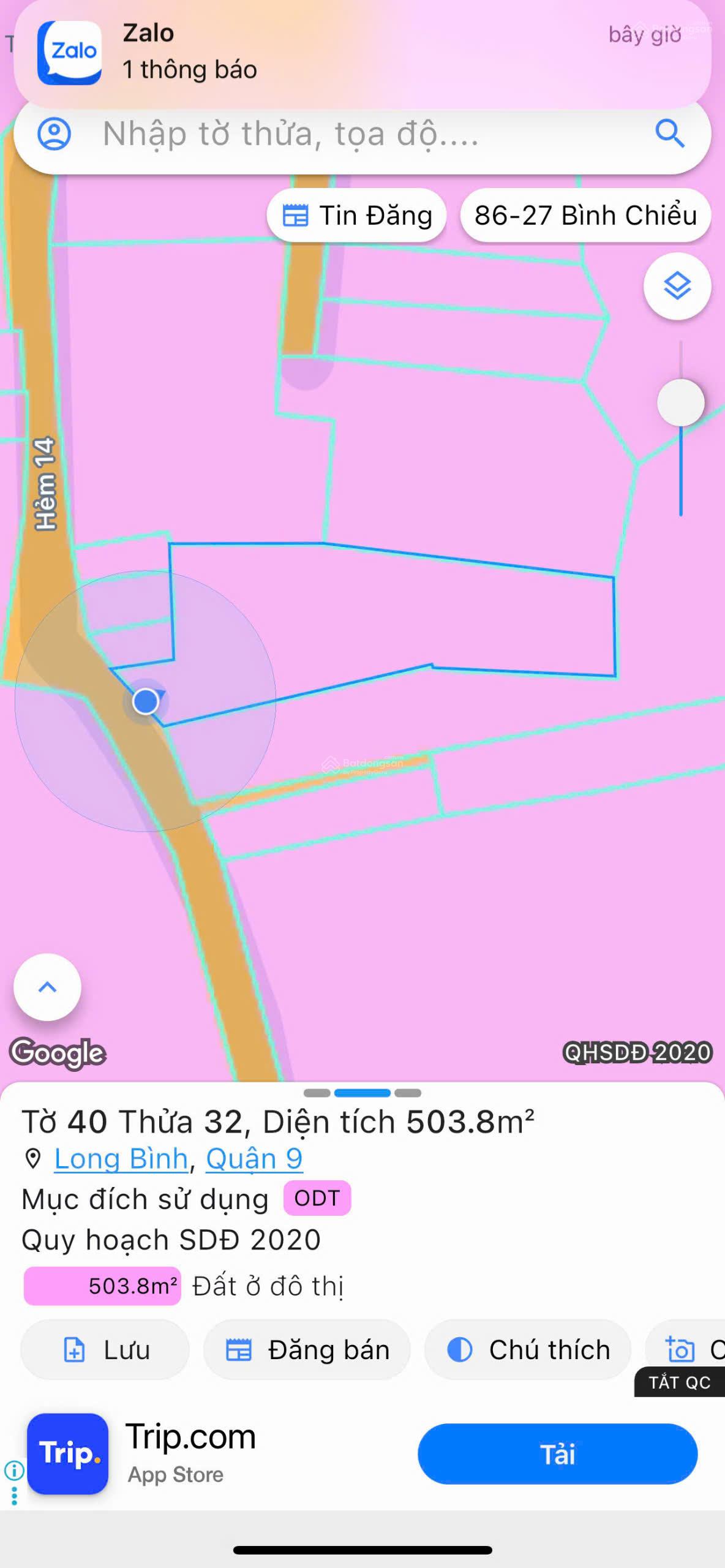Image resolution: width=725 pixels, height=1568 pixels.
Task: Select the 86-27 Bình Chiểu chip
Action: point(585,216)
